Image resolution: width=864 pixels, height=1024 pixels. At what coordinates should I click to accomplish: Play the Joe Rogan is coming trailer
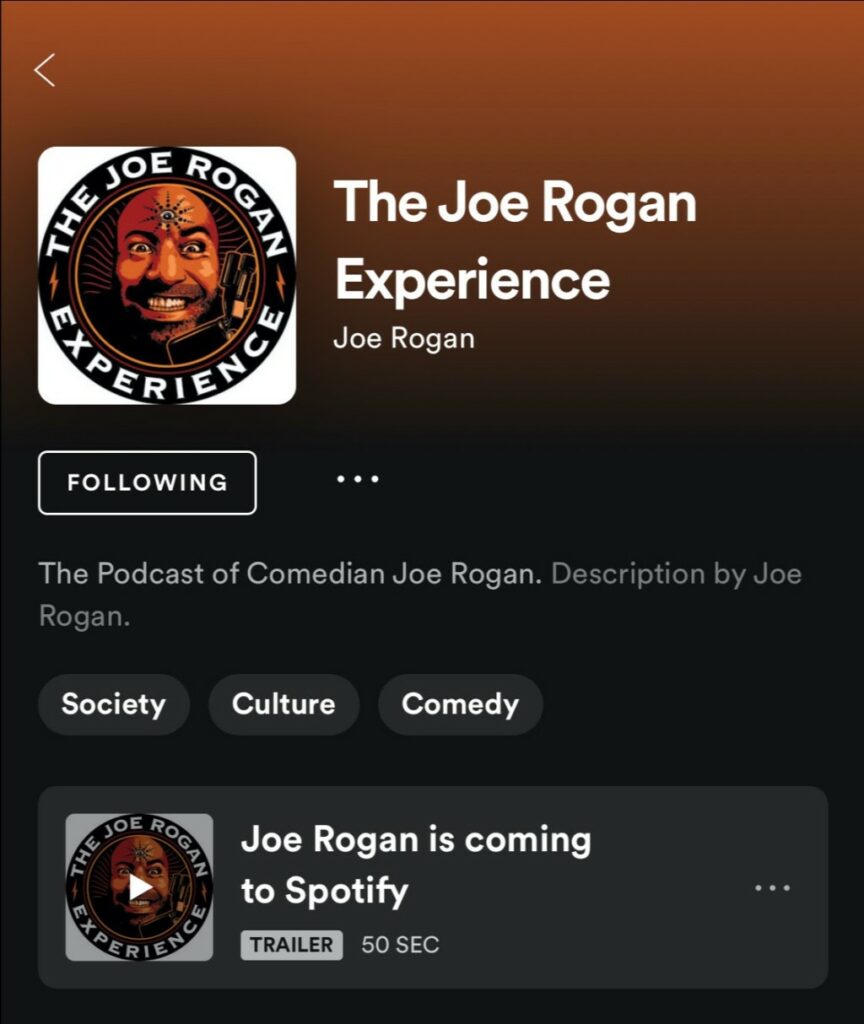tap(140, 887)
